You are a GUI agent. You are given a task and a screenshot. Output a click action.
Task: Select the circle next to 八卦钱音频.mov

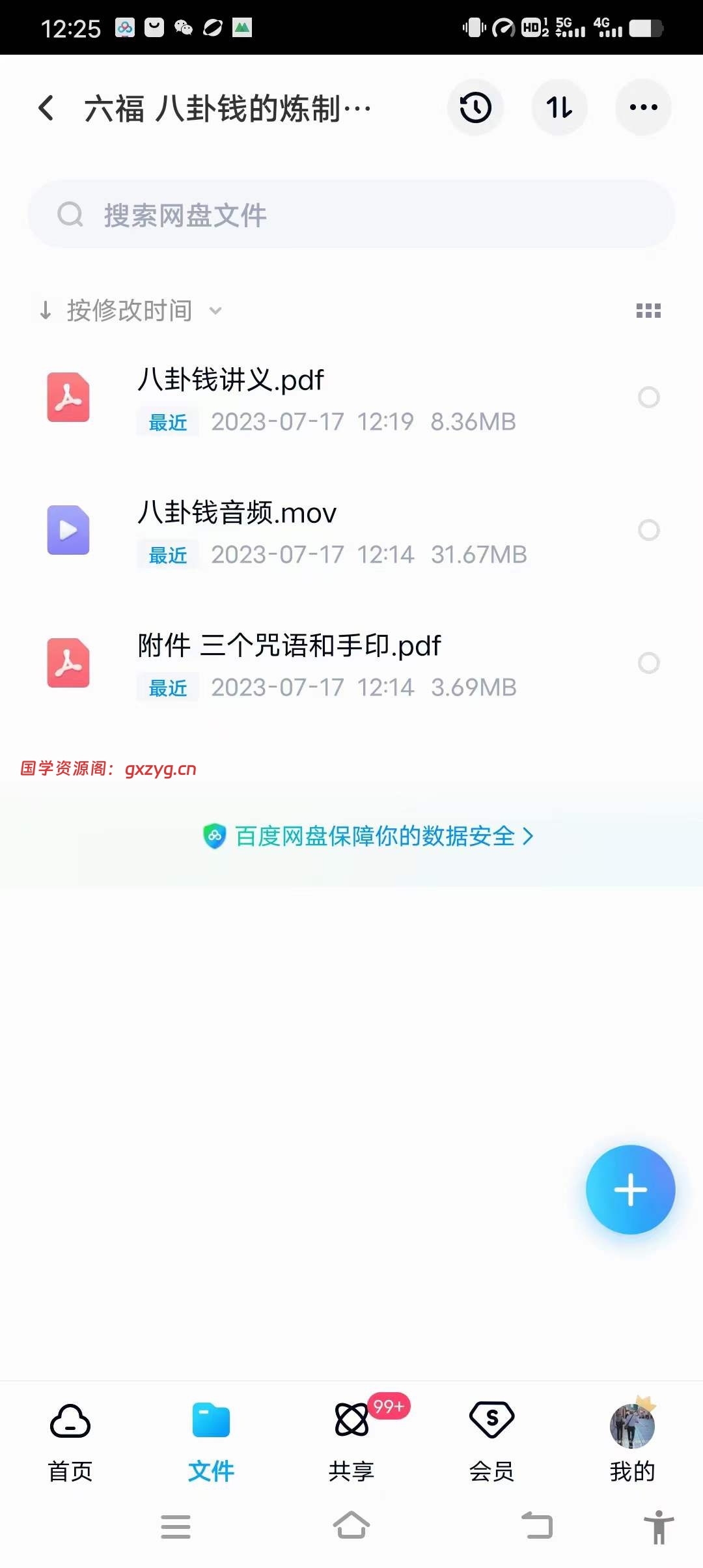[649, 530]
